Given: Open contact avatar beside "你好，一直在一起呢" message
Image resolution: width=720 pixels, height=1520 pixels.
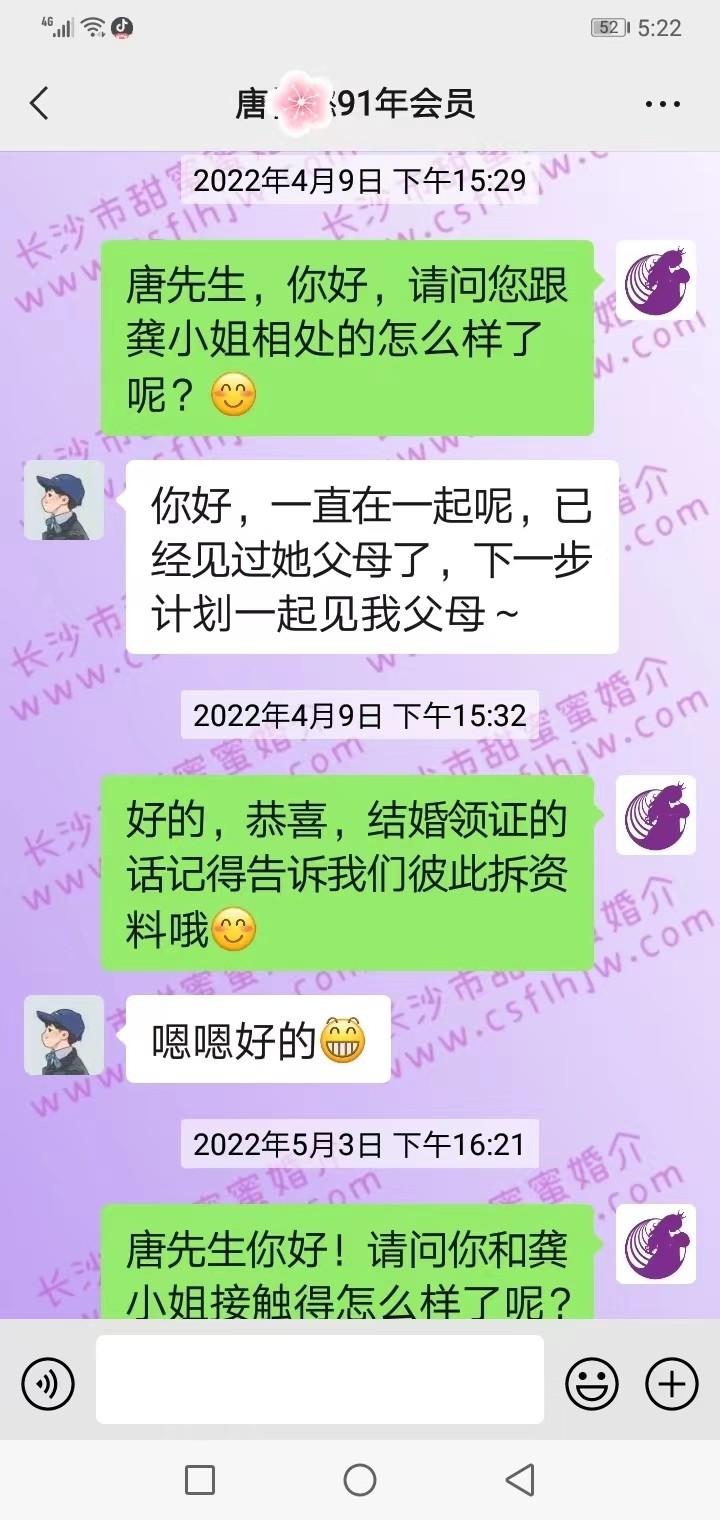Looking at the screenshot, I should 64,500.
